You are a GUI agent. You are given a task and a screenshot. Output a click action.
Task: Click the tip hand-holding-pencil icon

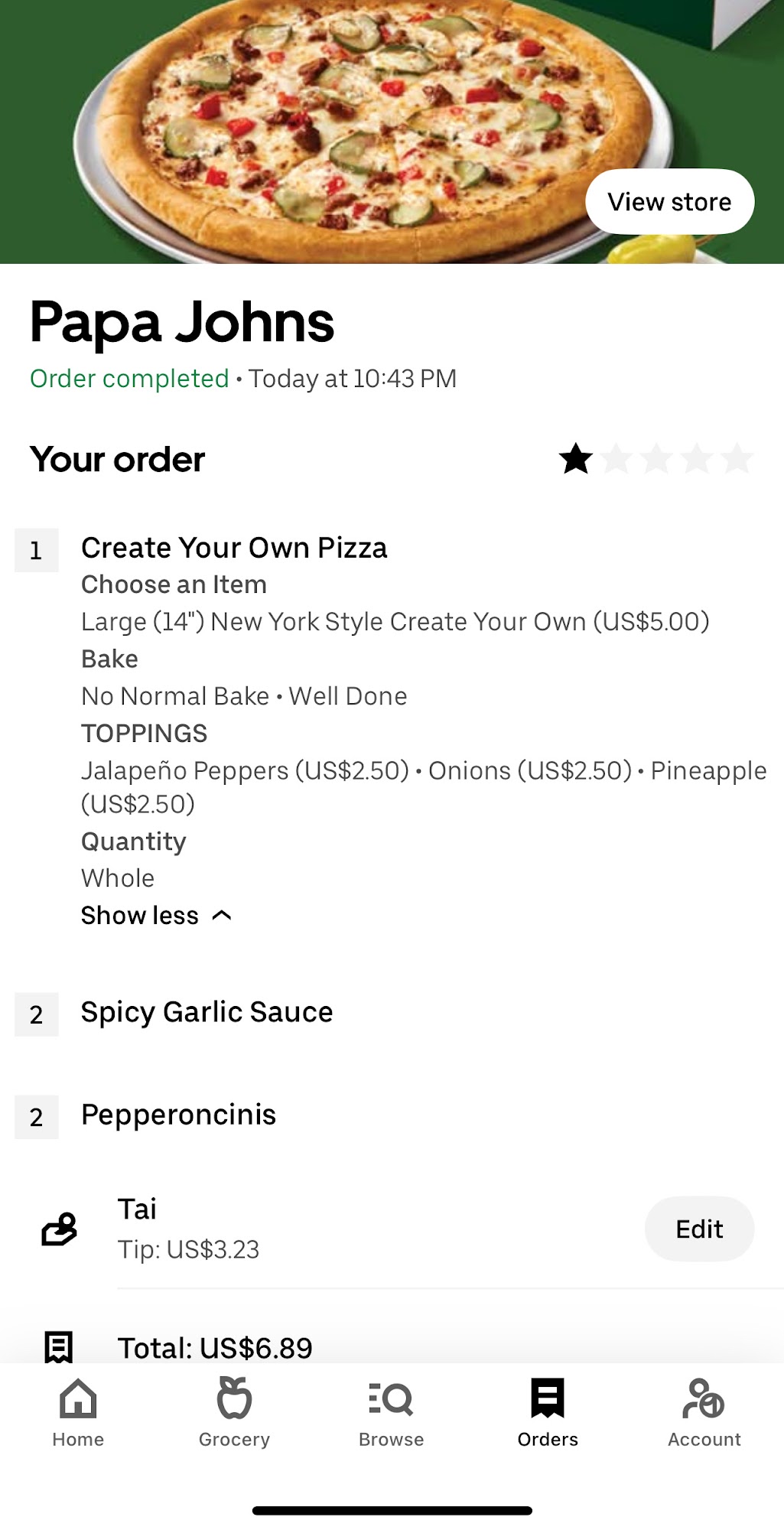point(58,1228)
